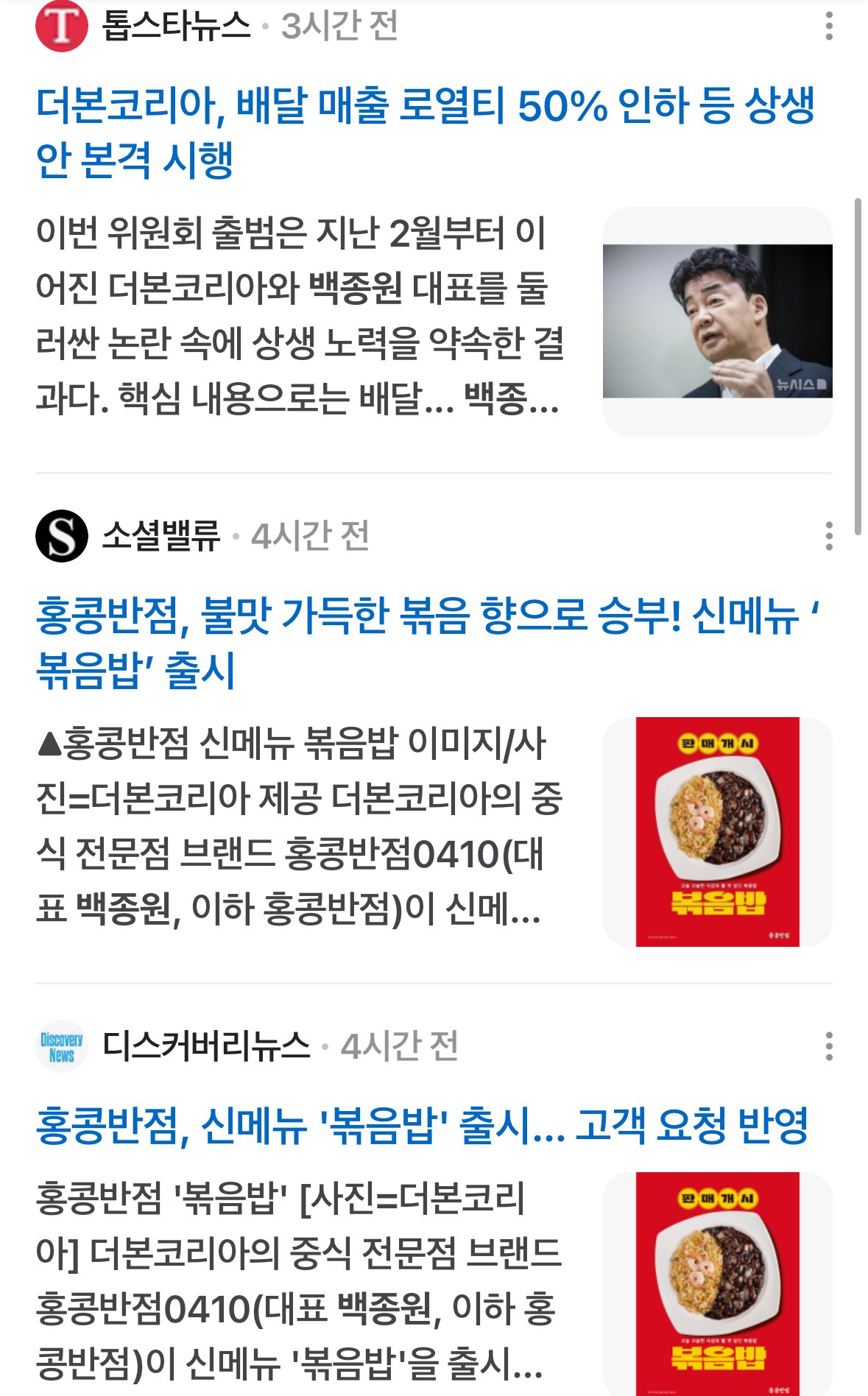Open 디스커버리뉴스 publisher name
This screenshot has width=868, height=1396.
point(206,1046)
